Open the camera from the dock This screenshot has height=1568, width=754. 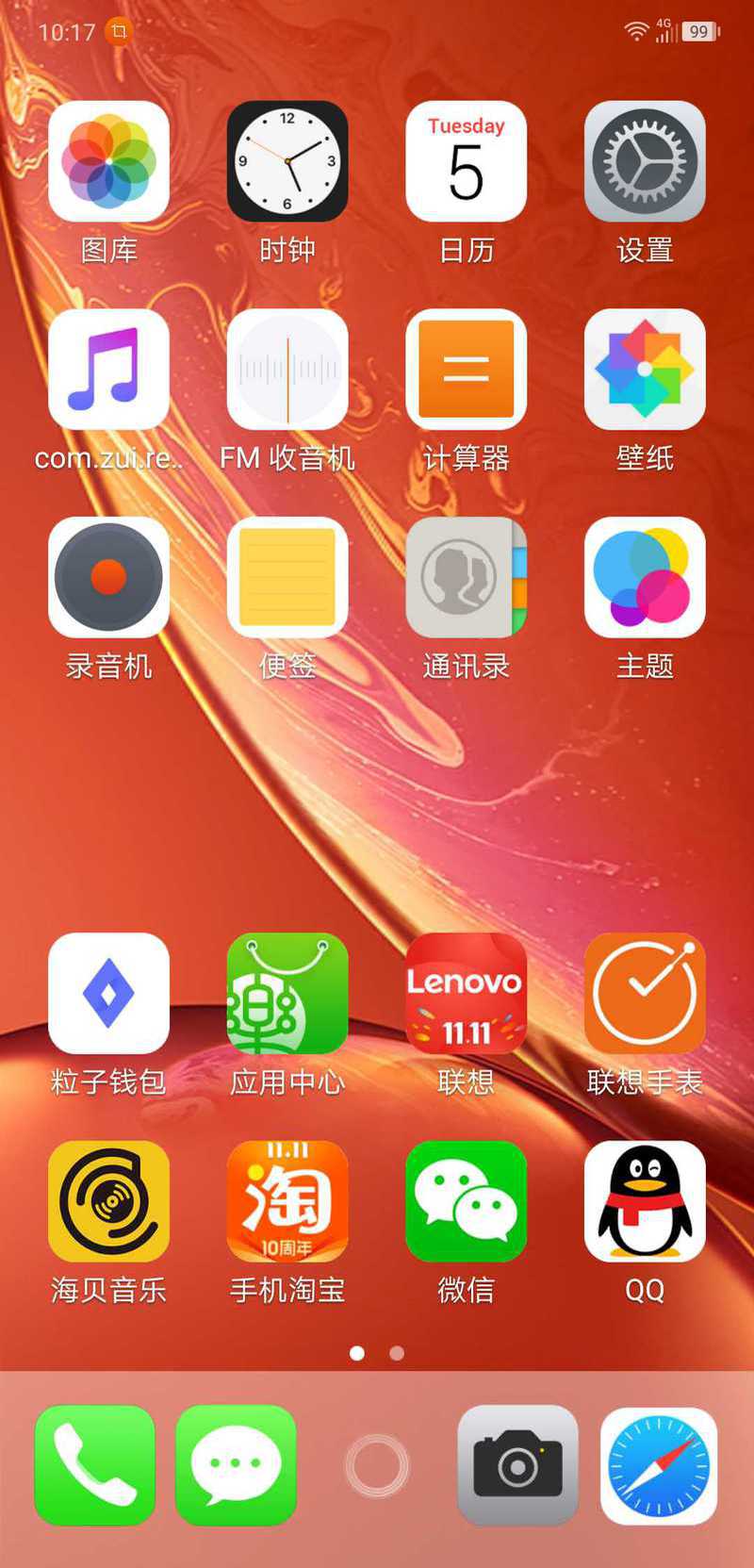coord(517,1465)
